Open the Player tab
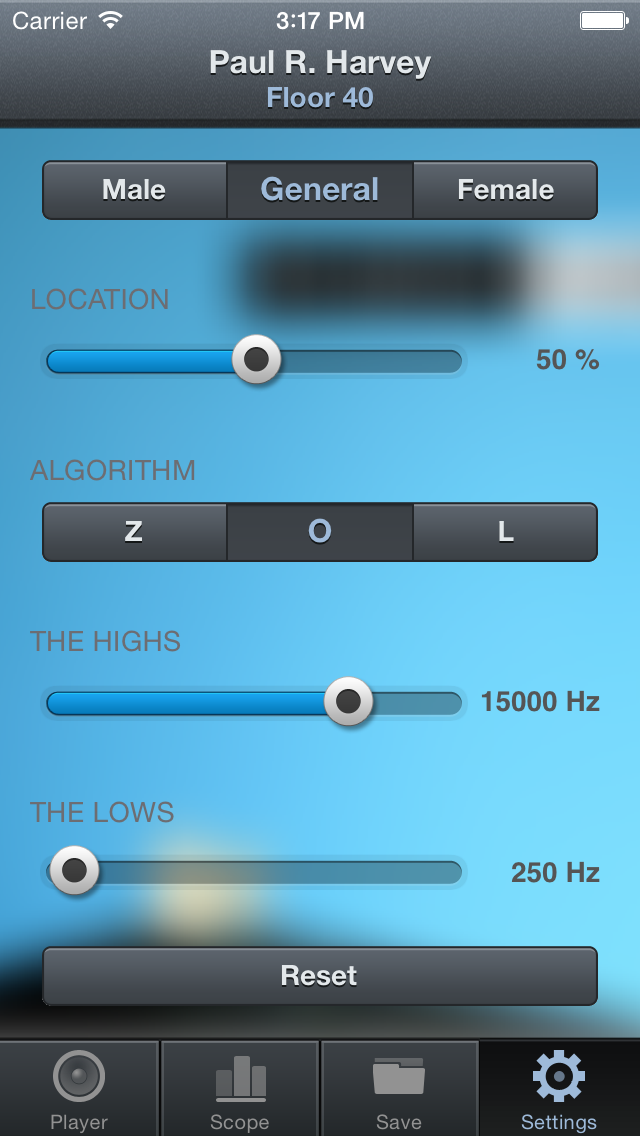640x1136 pixels. (x=79, y=1089)
